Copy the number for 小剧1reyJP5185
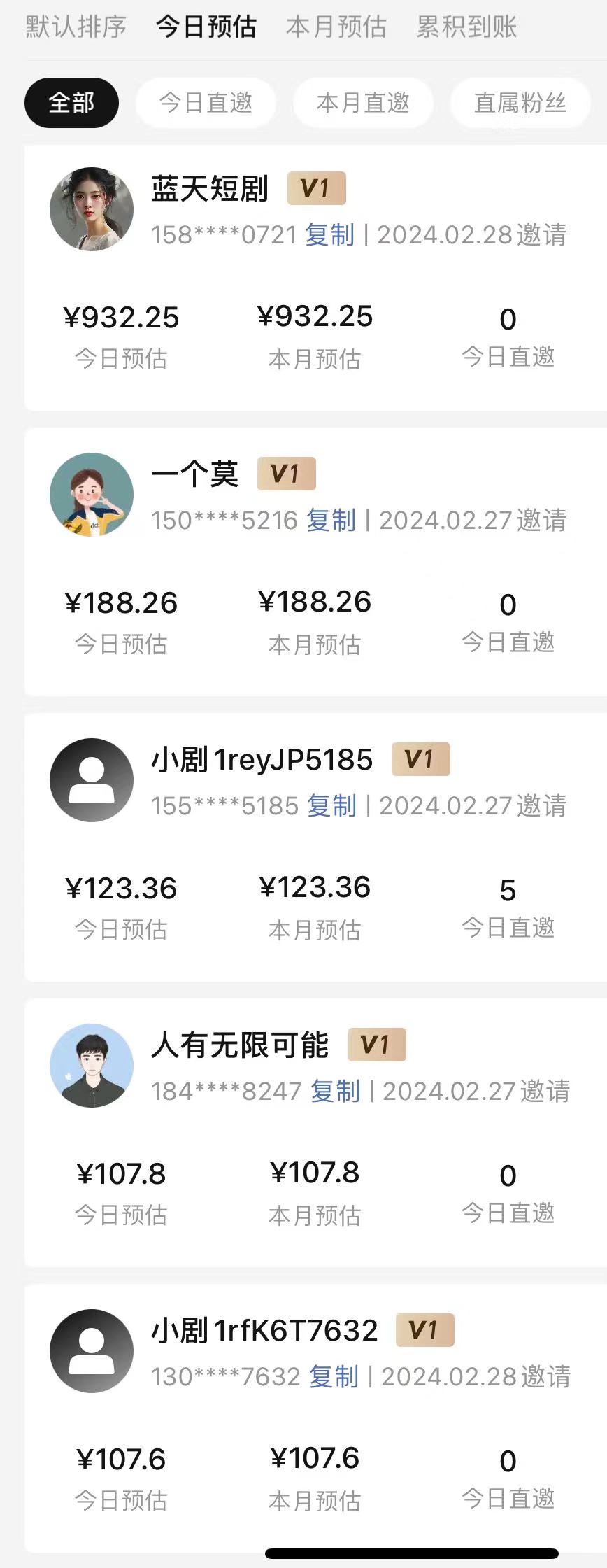 click(331, 806)
